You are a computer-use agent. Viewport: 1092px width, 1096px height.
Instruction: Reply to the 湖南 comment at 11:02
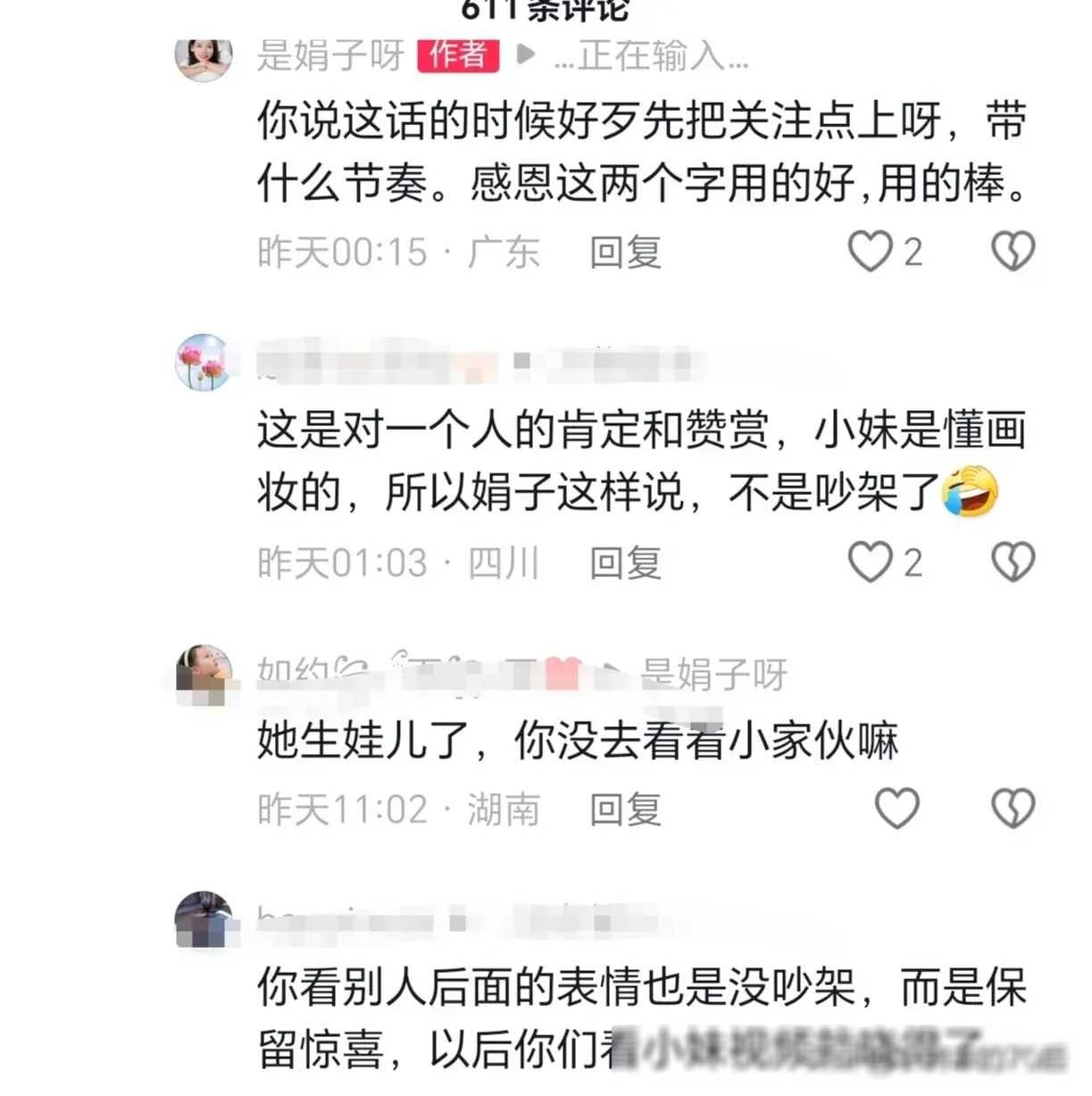click(625, 809)
